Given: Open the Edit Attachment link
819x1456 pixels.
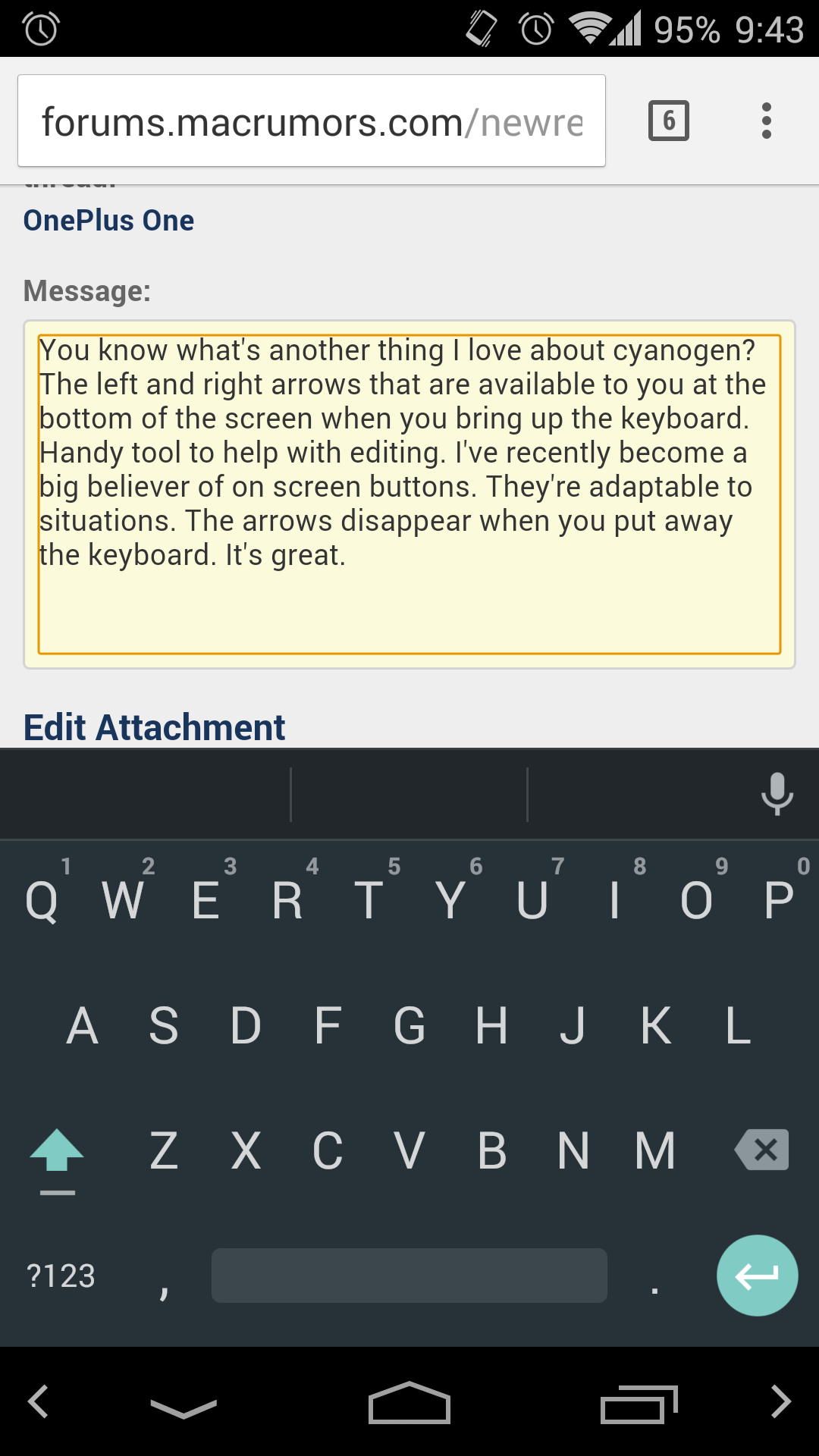Looking at the screenshot, I should (x=154, y=727).
